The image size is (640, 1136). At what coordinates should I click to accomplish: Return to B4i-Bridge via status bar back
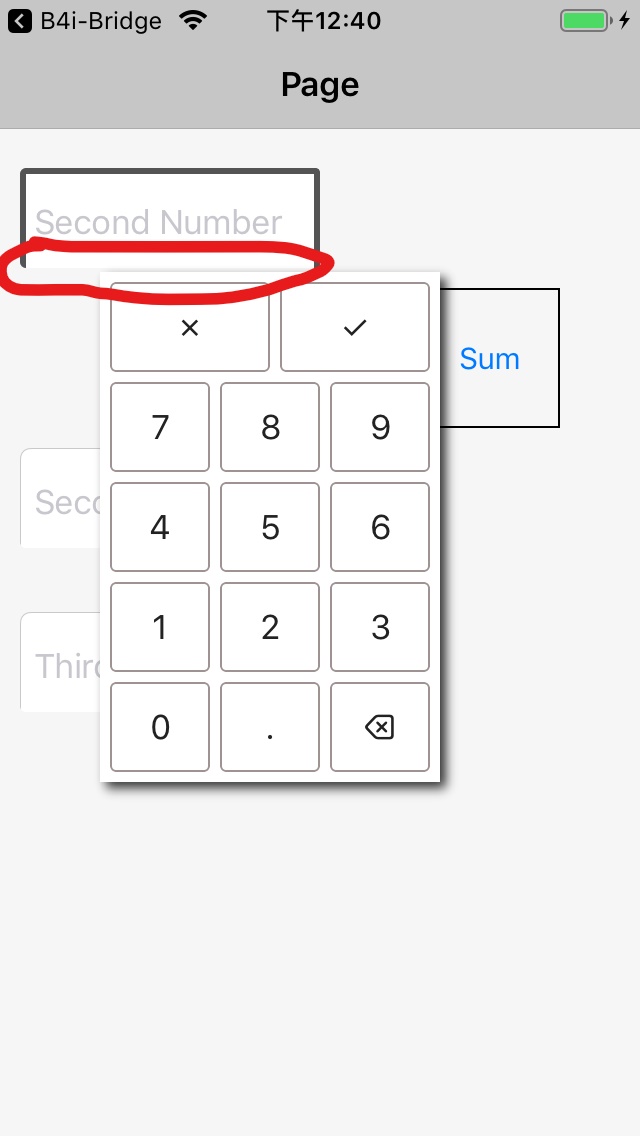tap(85, 20)
